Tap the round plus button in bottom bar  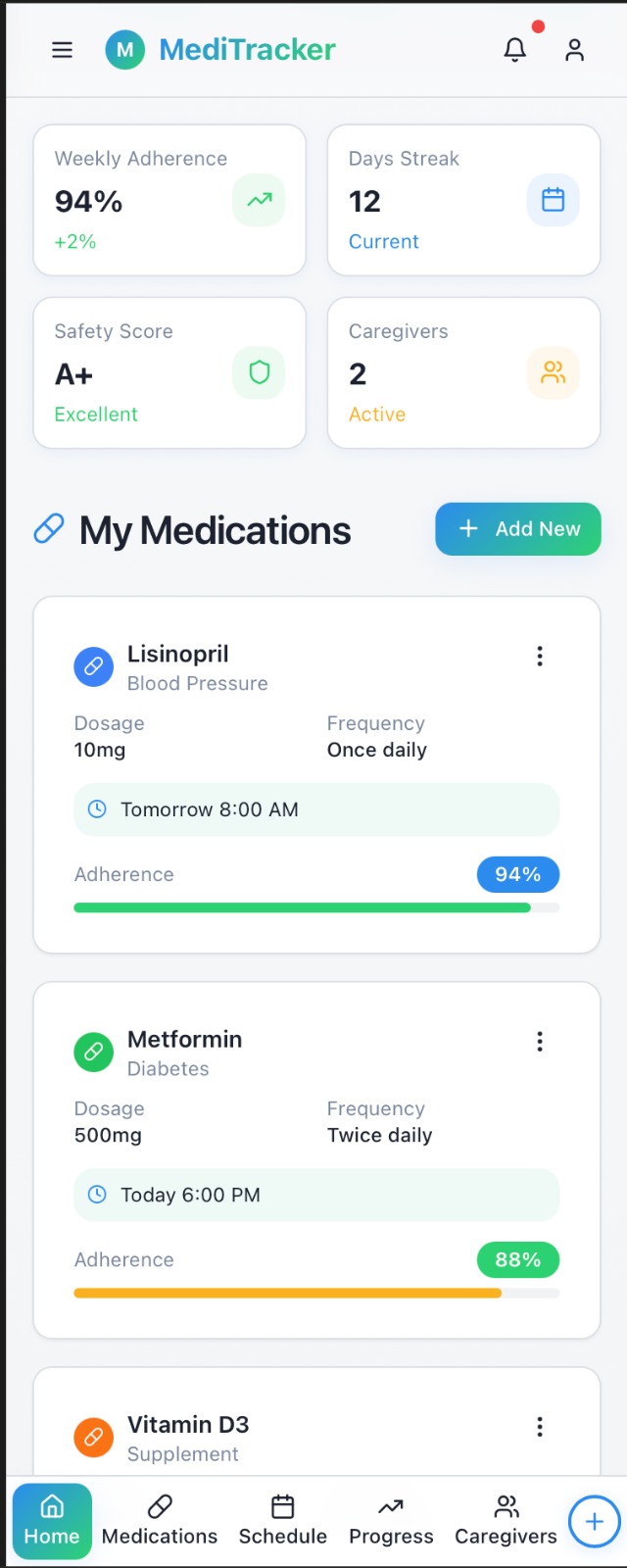pos(595,1522)
